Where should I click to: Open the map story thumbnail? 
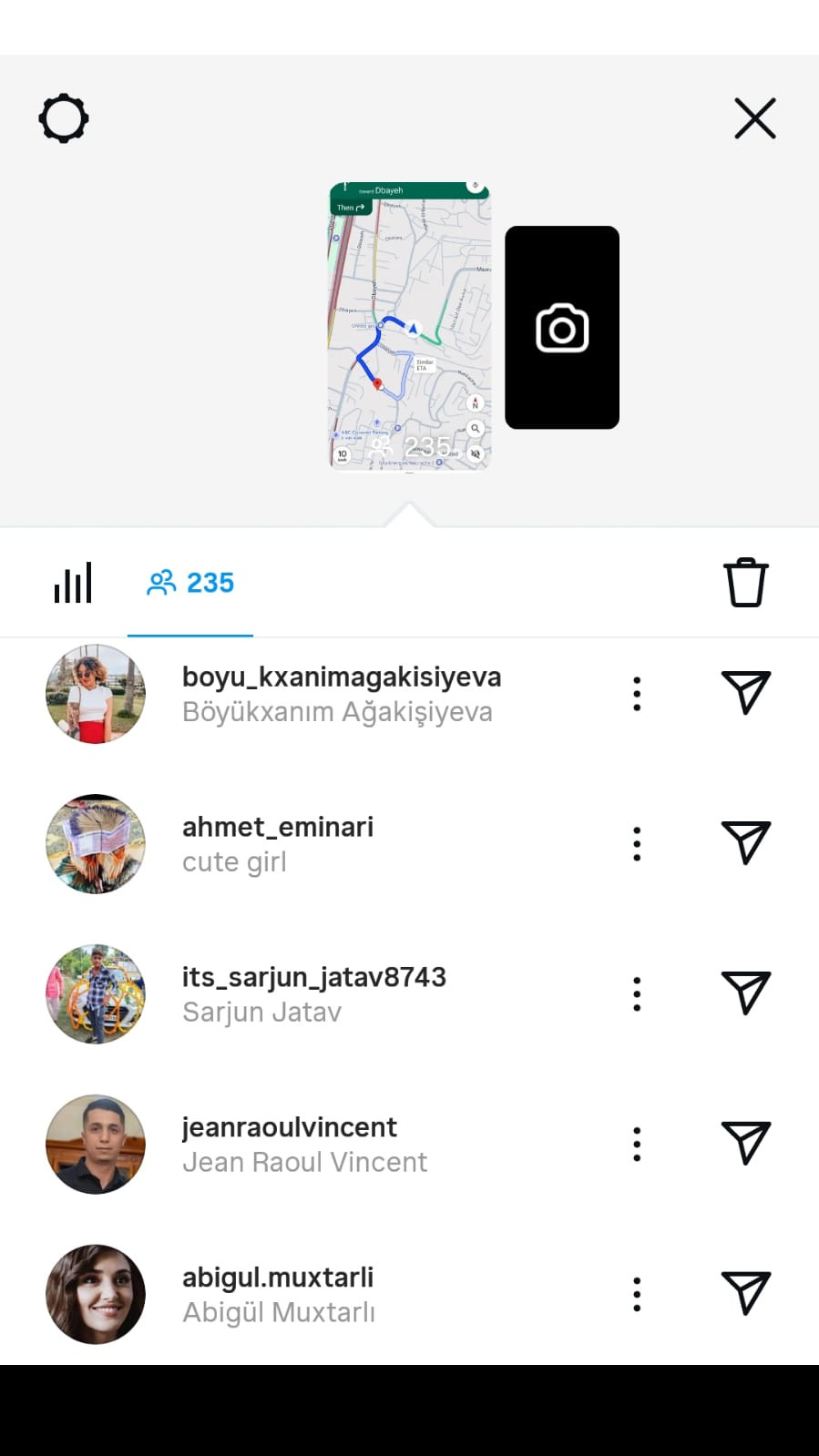coord(409,326)
